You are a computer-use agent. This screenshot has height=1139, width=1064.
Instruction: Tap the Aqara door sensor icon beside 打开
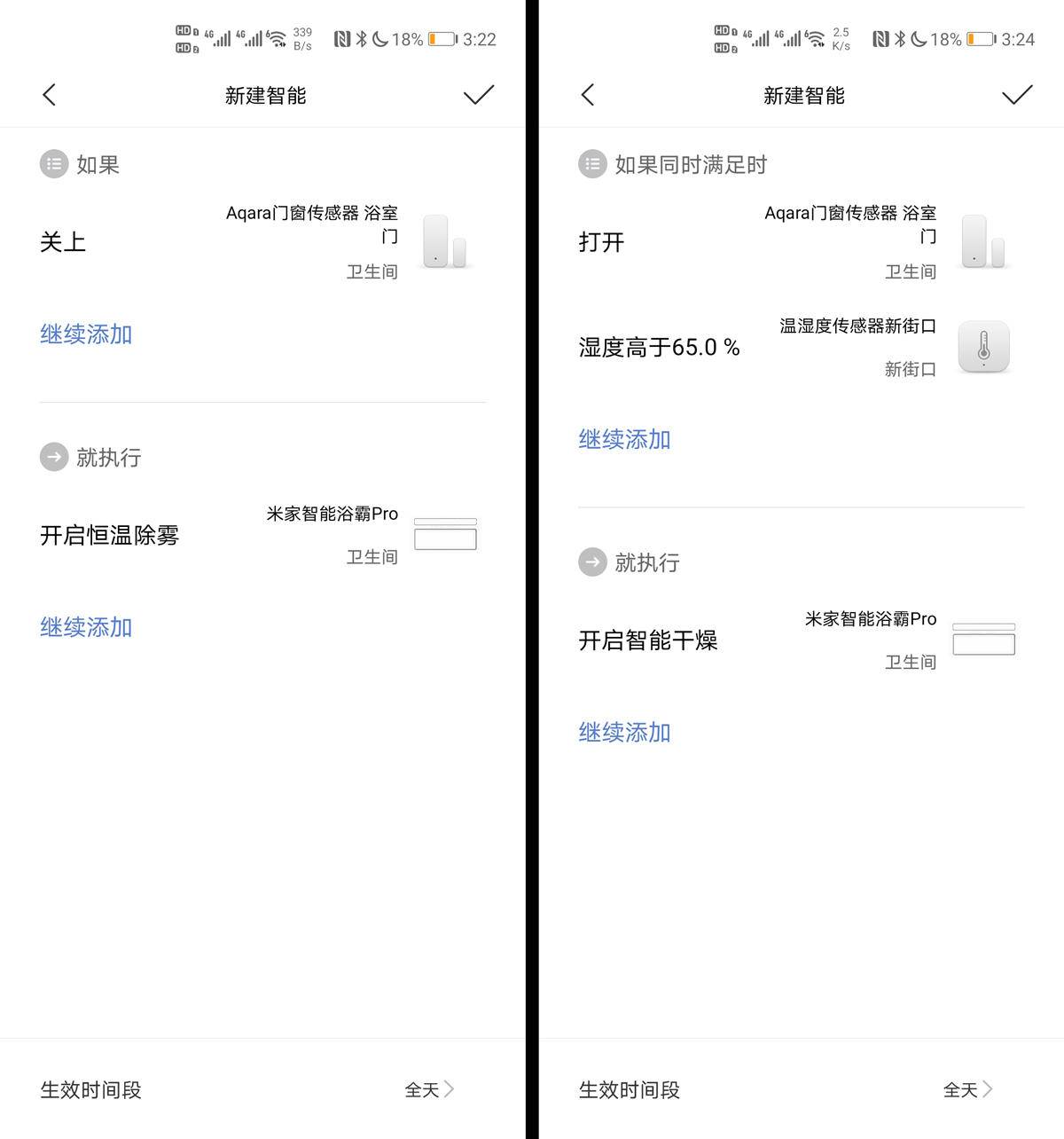tap(984, 242)
